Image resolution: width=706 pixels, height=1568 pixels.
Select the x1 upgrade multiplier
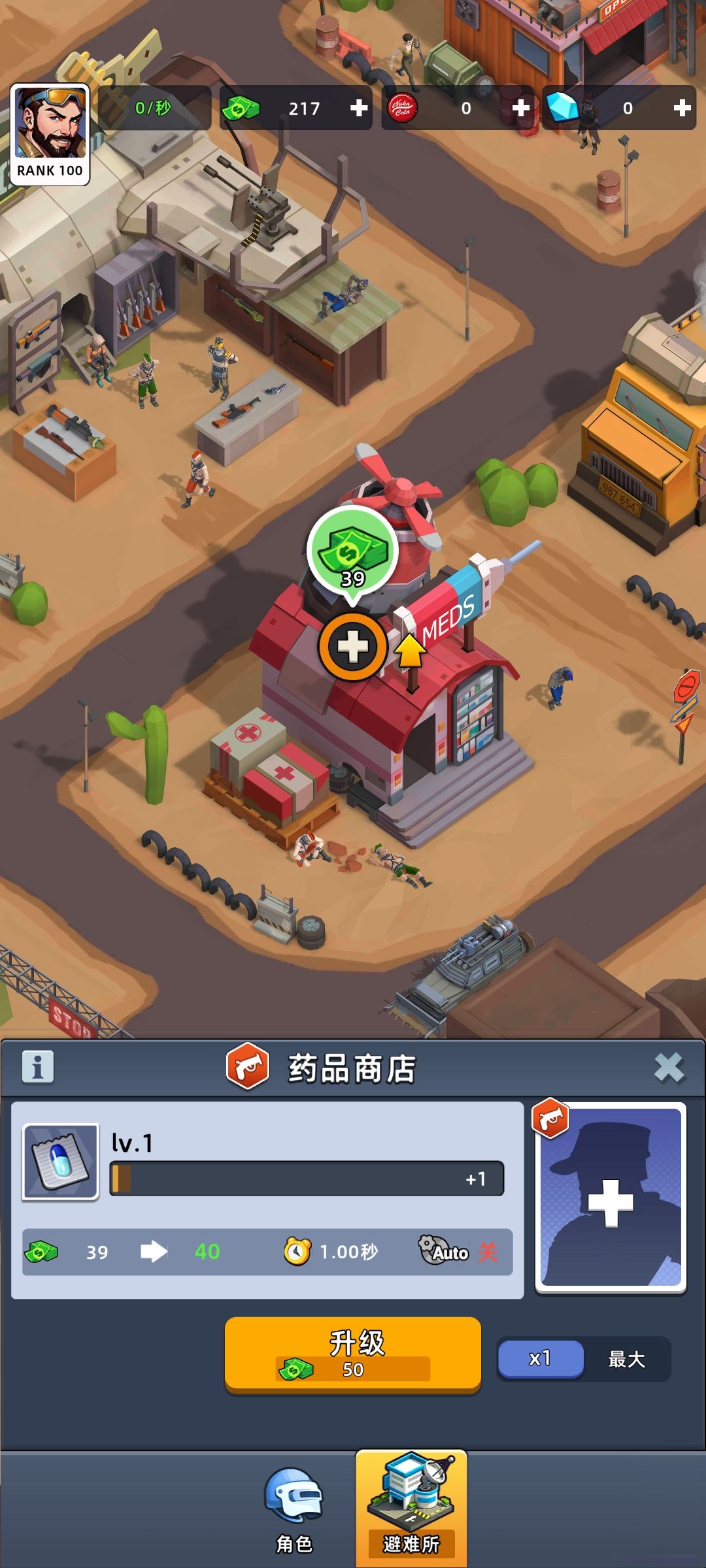tap(540, 1358)
